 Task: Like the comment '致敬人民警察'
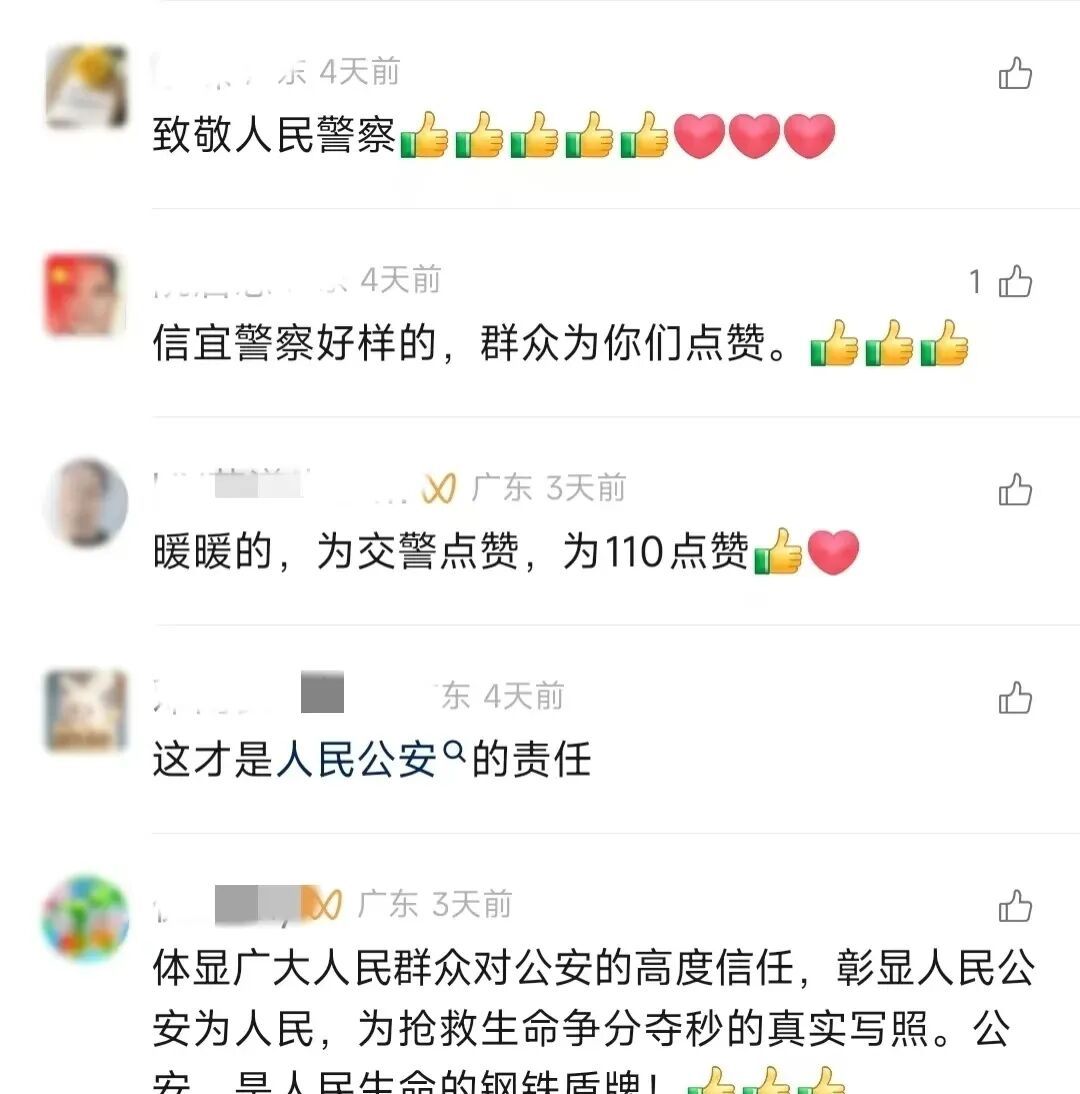tap(1015, 74)
